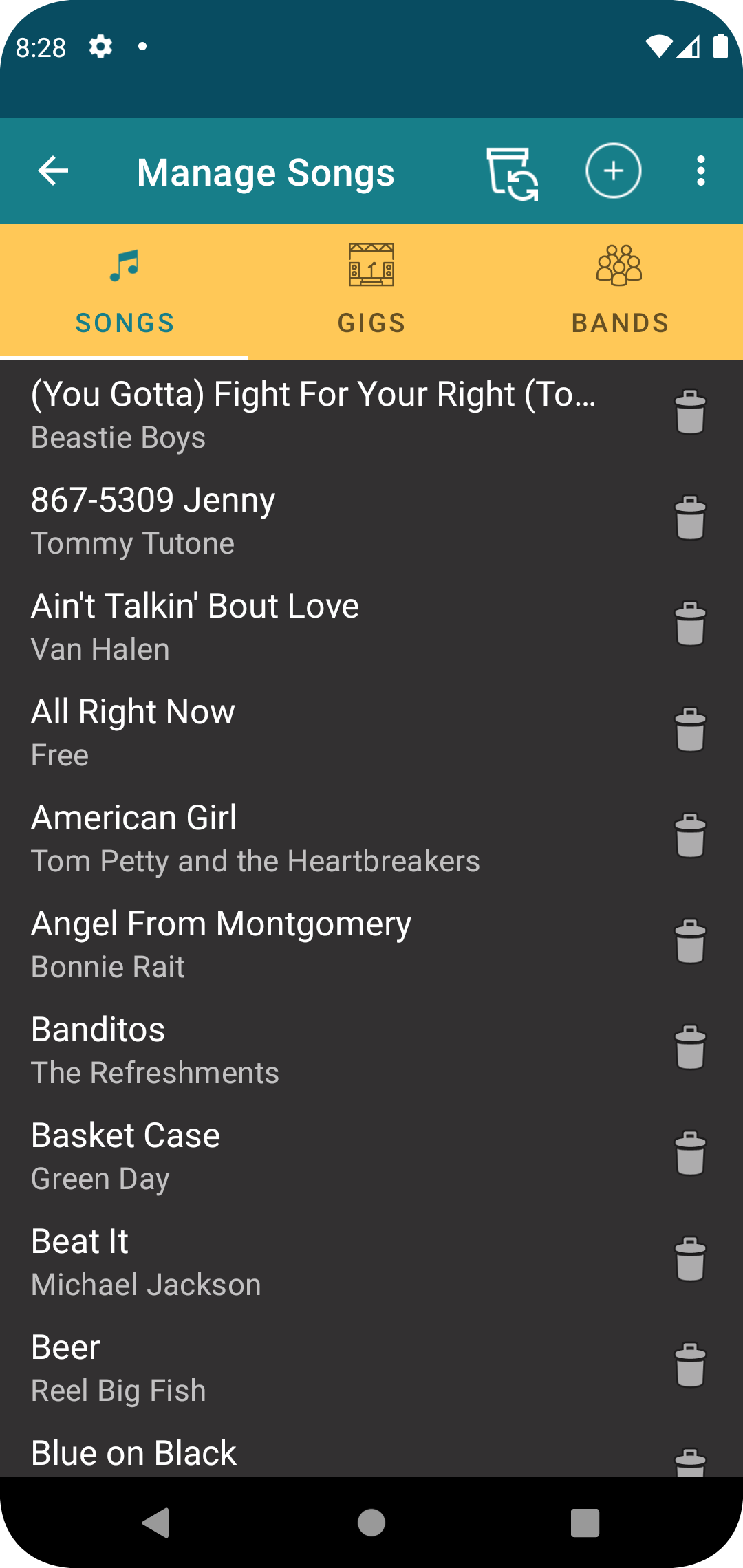Open the song 867-5309 Jenny

(x=275, y=520)
